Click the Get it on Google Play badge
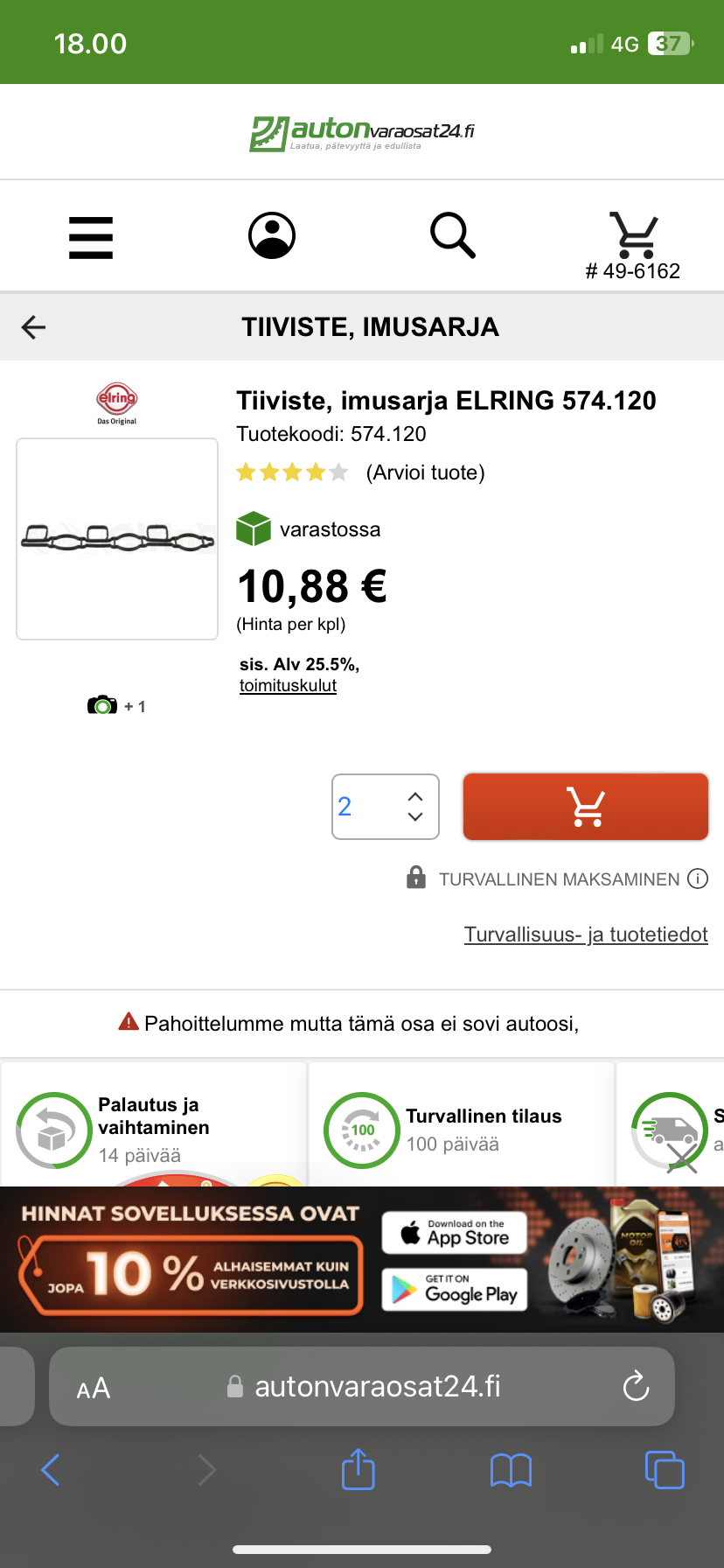 (454, 1288)
